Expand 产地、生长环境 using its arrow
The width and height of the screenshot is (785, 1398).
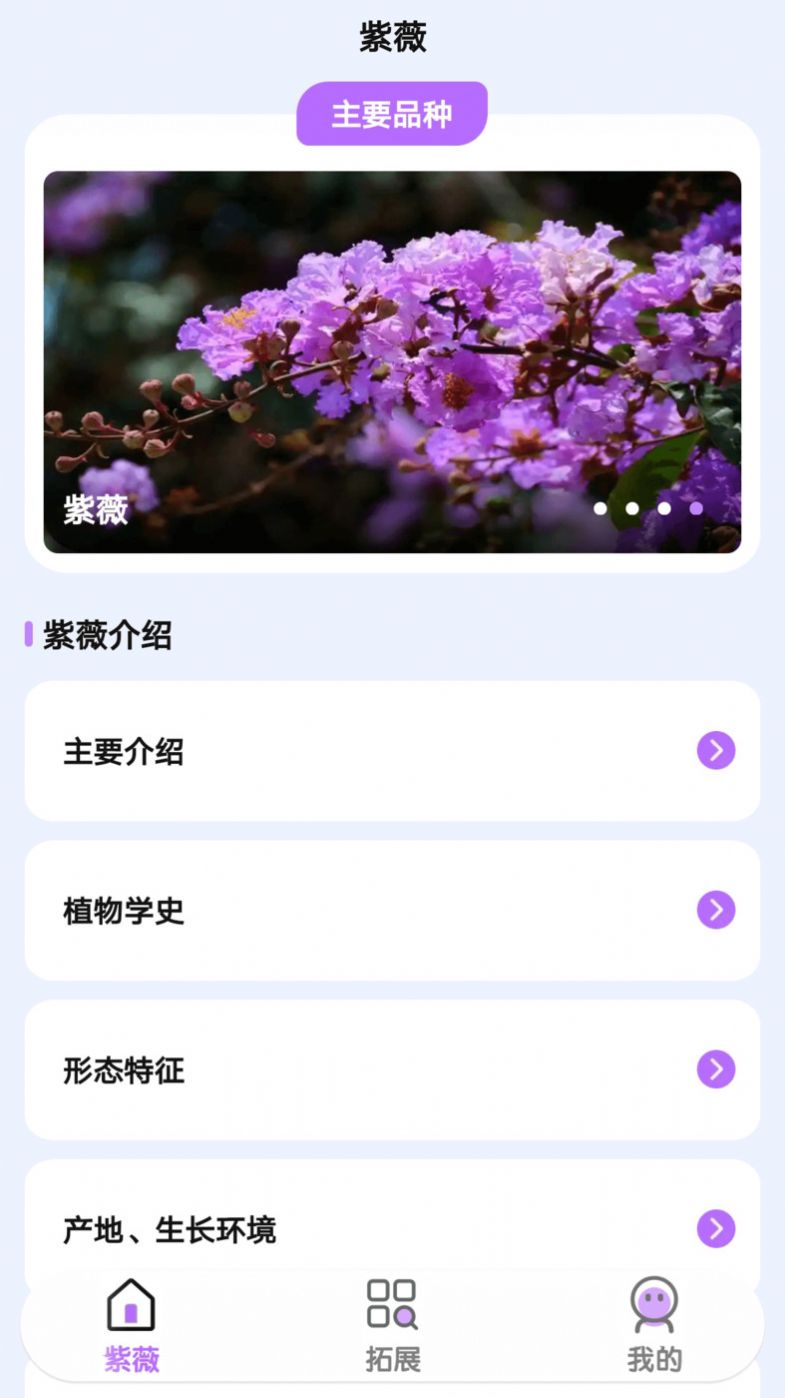(x=716, y=1229)
